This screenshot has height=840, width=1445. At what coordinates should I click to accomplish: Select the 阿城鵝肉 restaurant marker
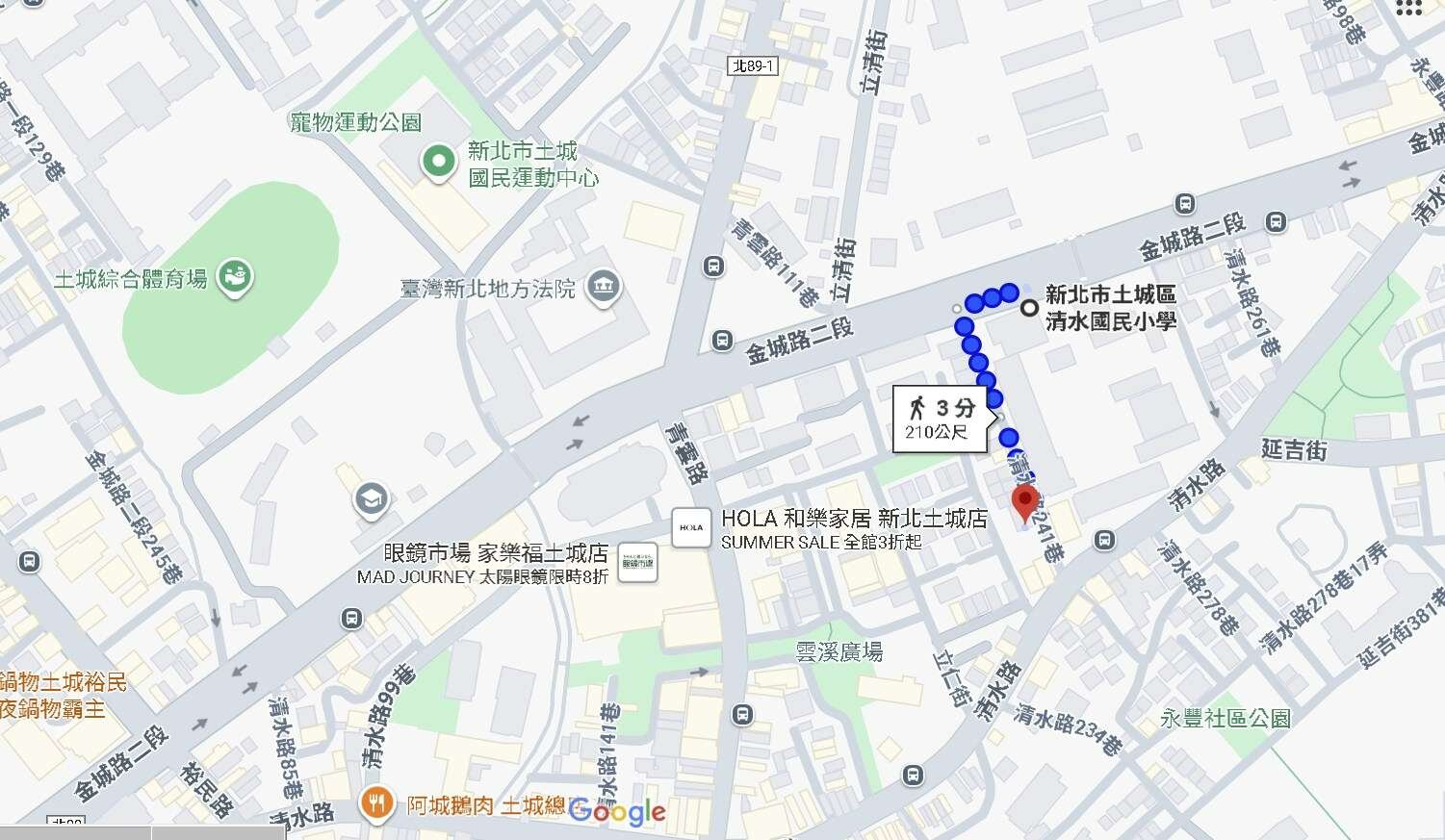pos(376,802)
